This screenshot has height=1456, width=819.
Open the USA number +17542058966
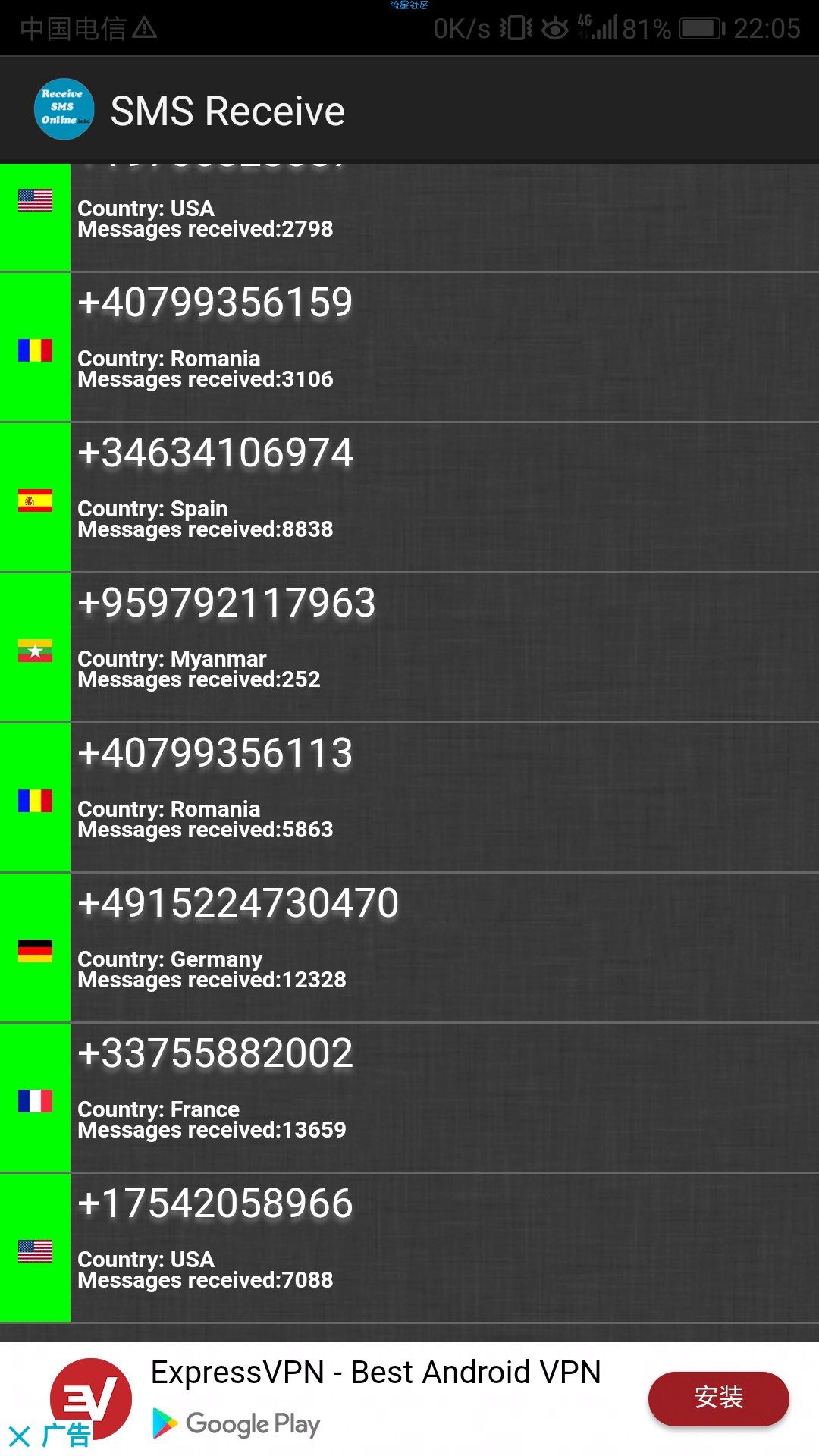click(x=409, y=1247)
